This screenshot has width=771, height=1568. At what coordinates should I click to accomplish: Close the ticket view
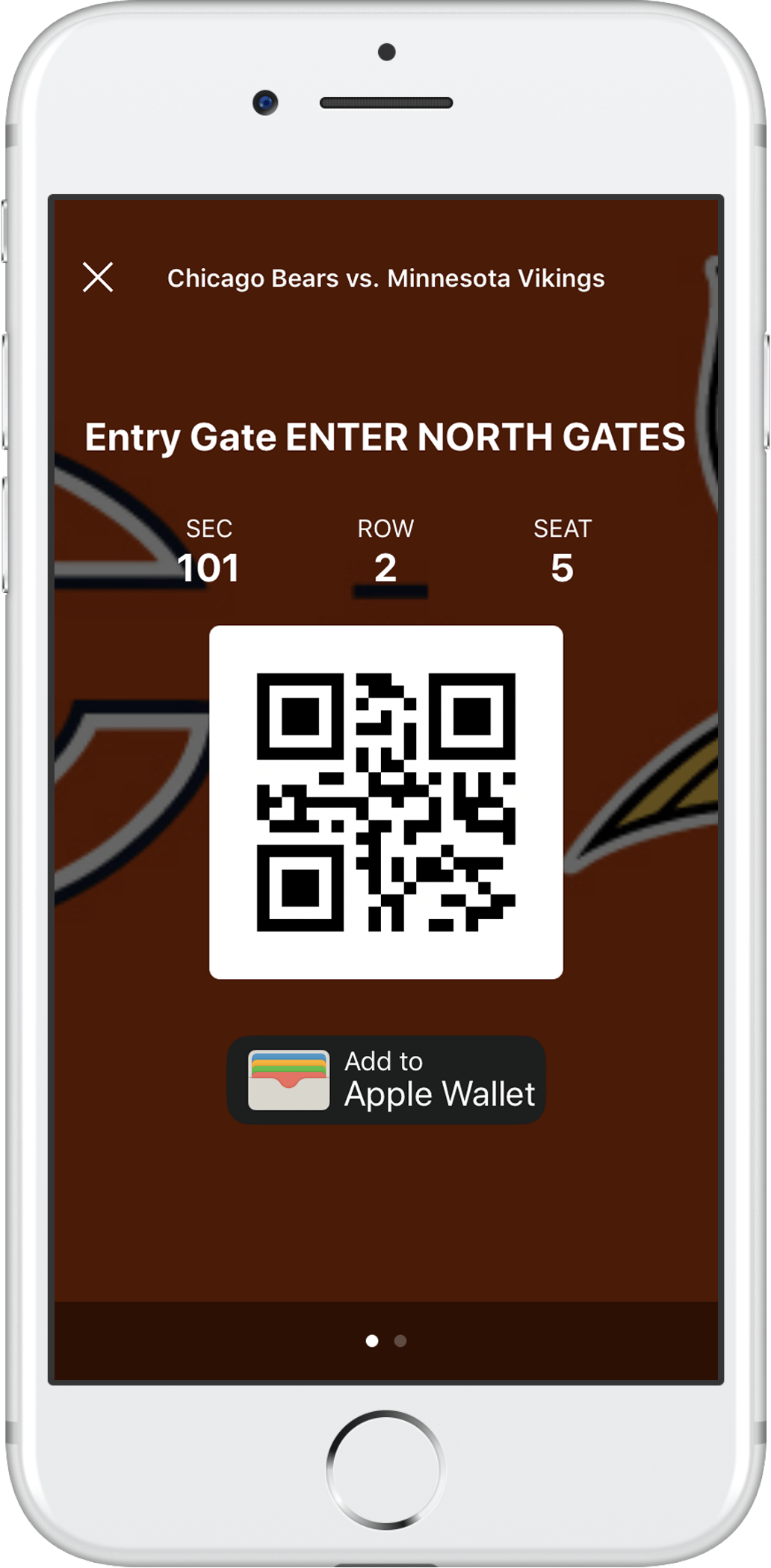[98, 277]
